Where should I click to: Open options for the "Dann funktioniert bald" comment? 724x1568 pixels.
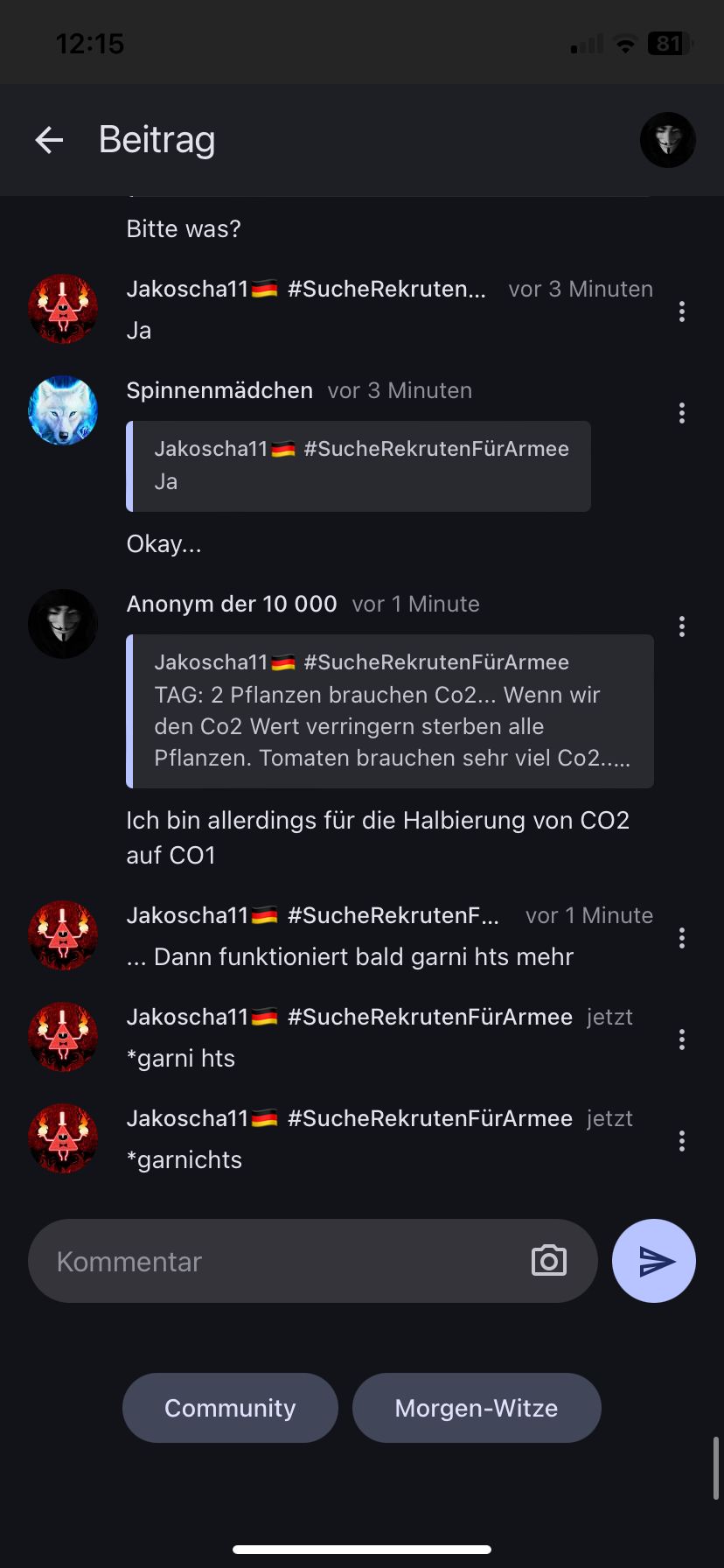[682, 938]
